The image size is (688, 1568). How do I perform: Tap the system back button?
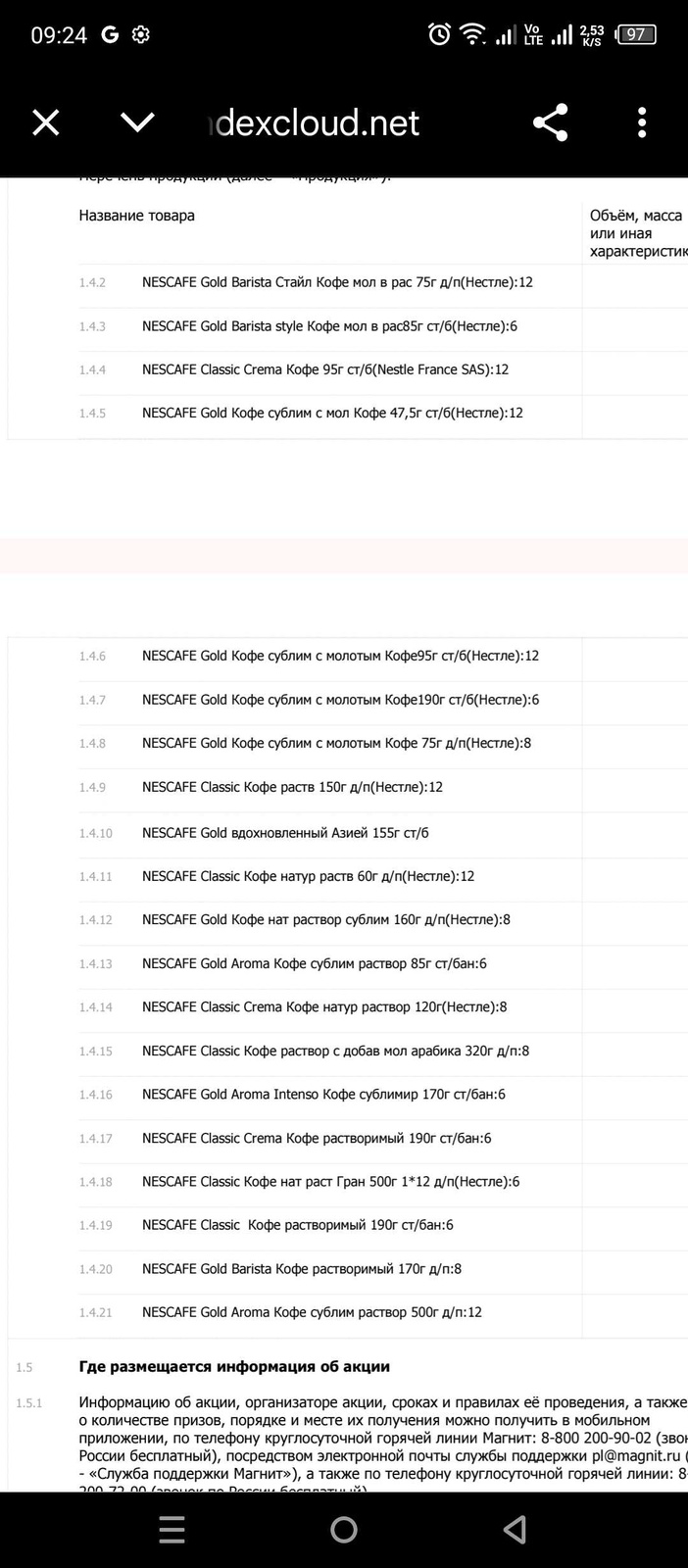pyautogui.click(x=515, y=1530)
